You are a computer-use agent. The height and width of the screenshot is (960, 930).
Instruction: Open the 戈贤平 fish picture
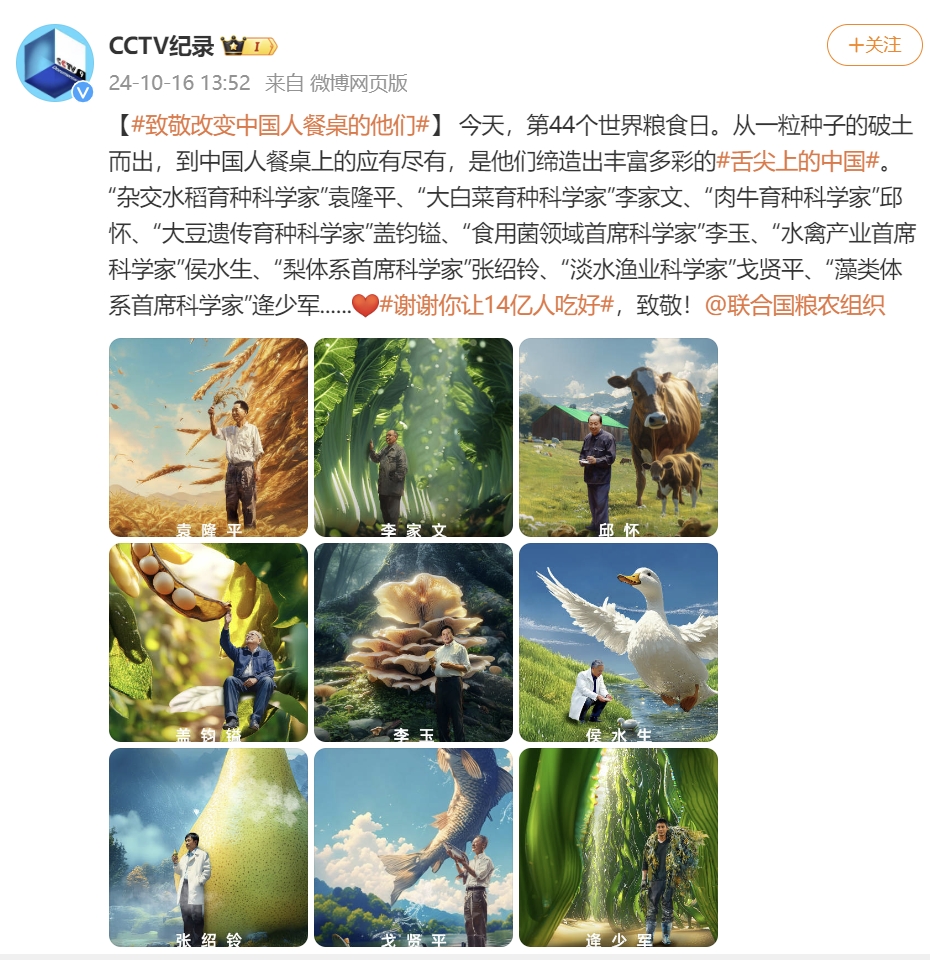413,847
